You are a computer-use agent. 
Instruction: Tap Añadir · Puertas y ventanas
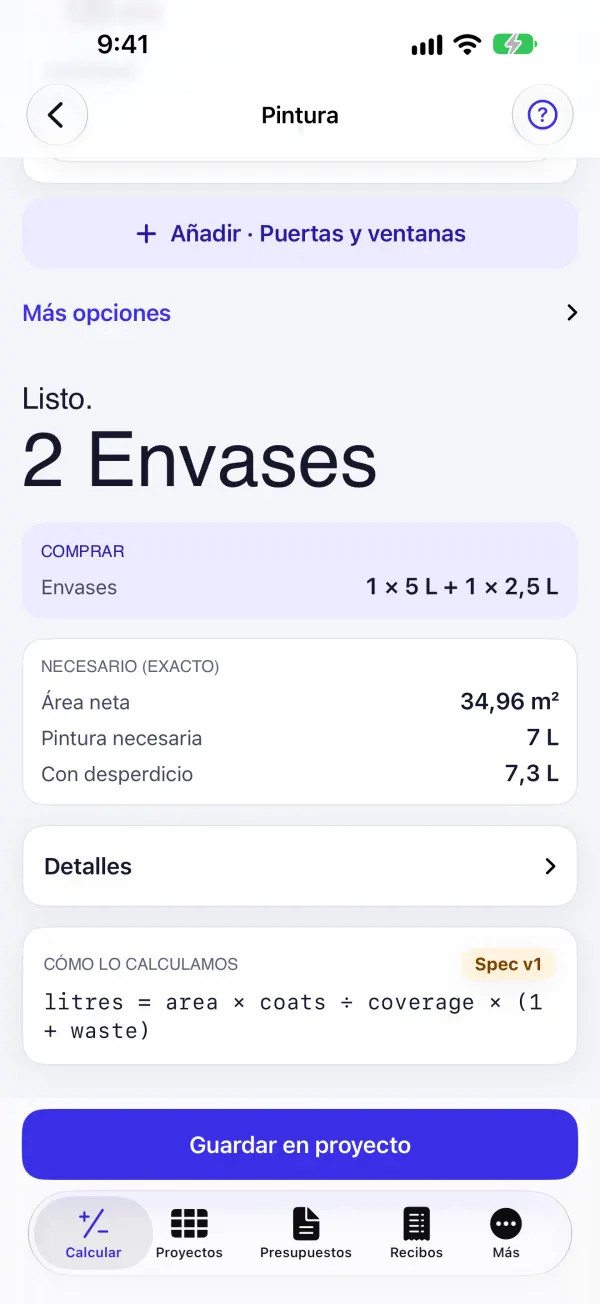300,234
